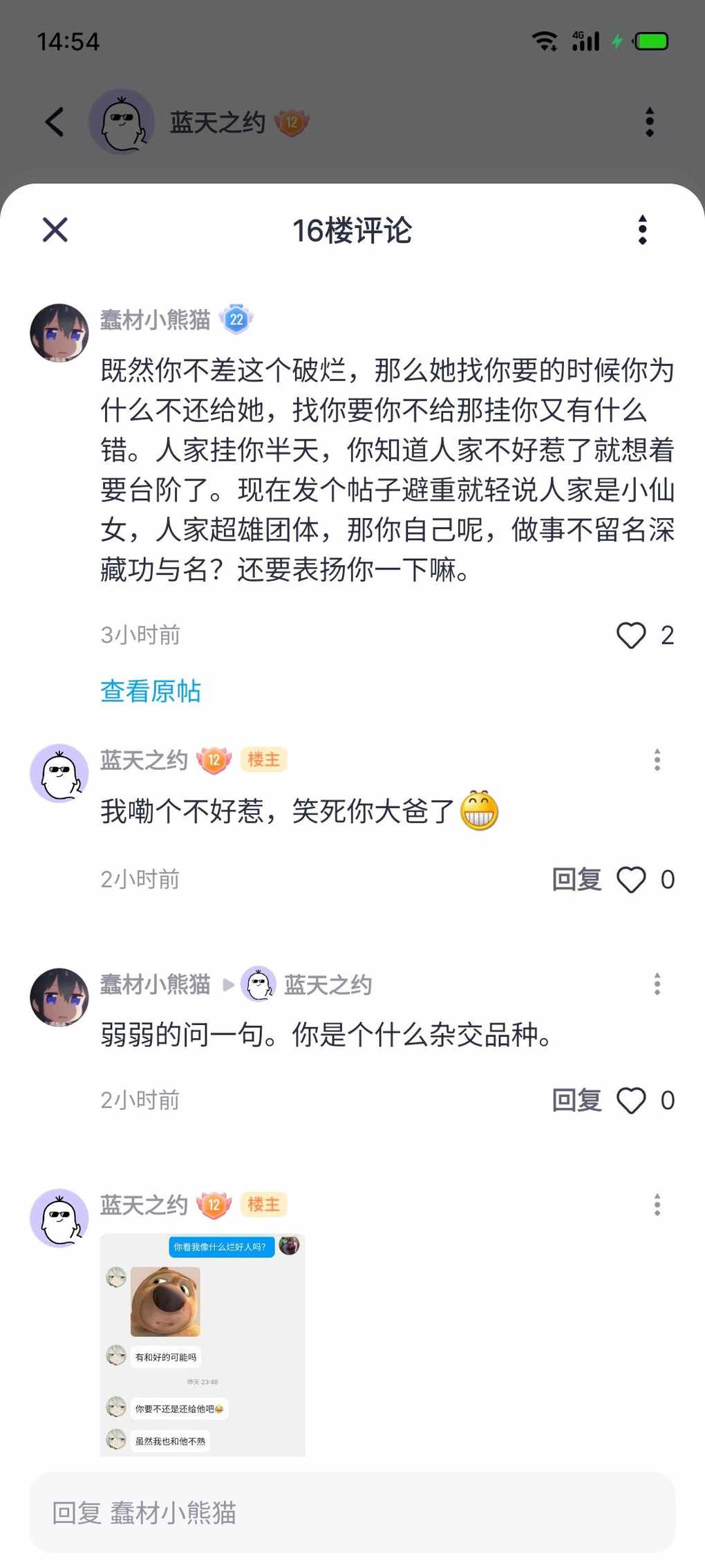Open more options for the 我嘞个不好惹 reply
This screenshot has width=705, height=1568.
[x=657, y=759]
